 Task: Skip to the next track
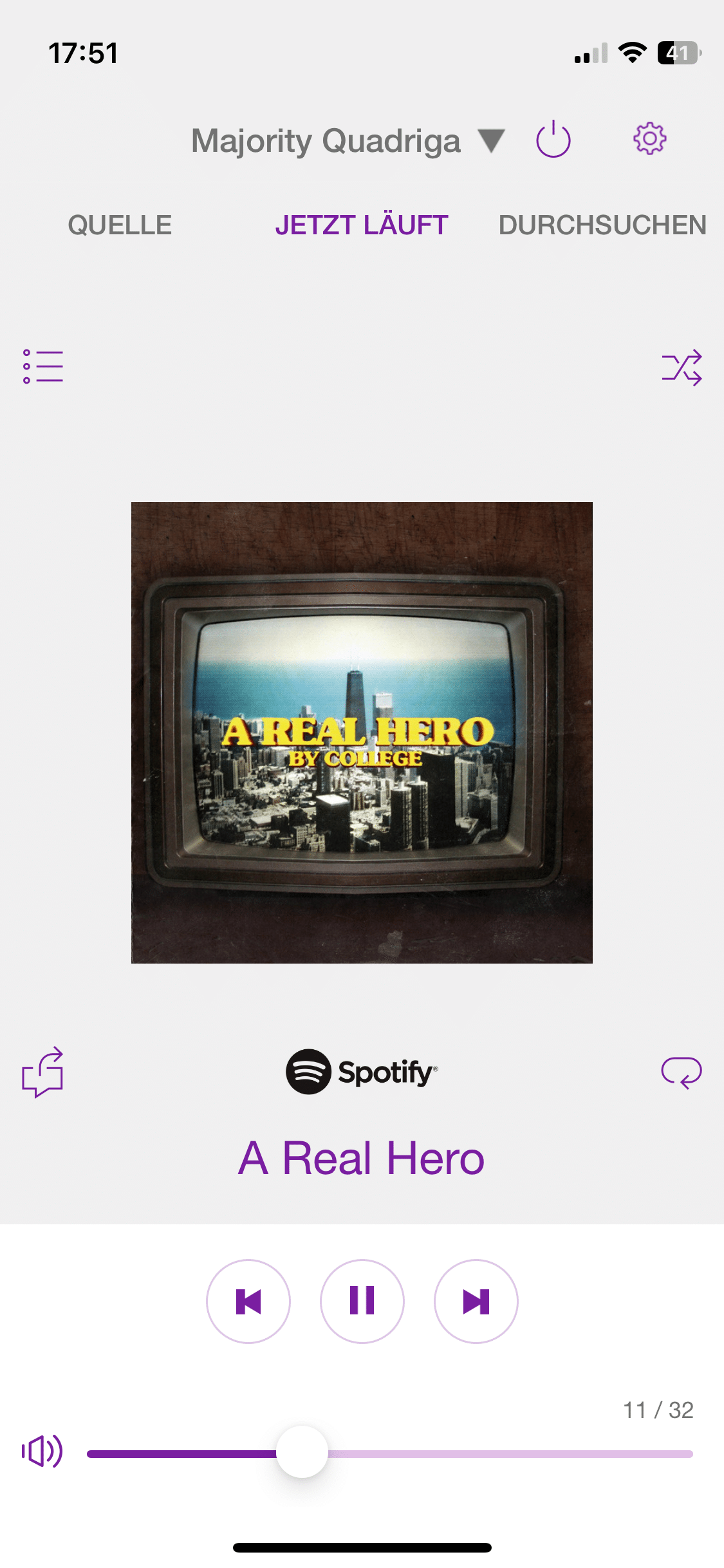[476, 1301]
